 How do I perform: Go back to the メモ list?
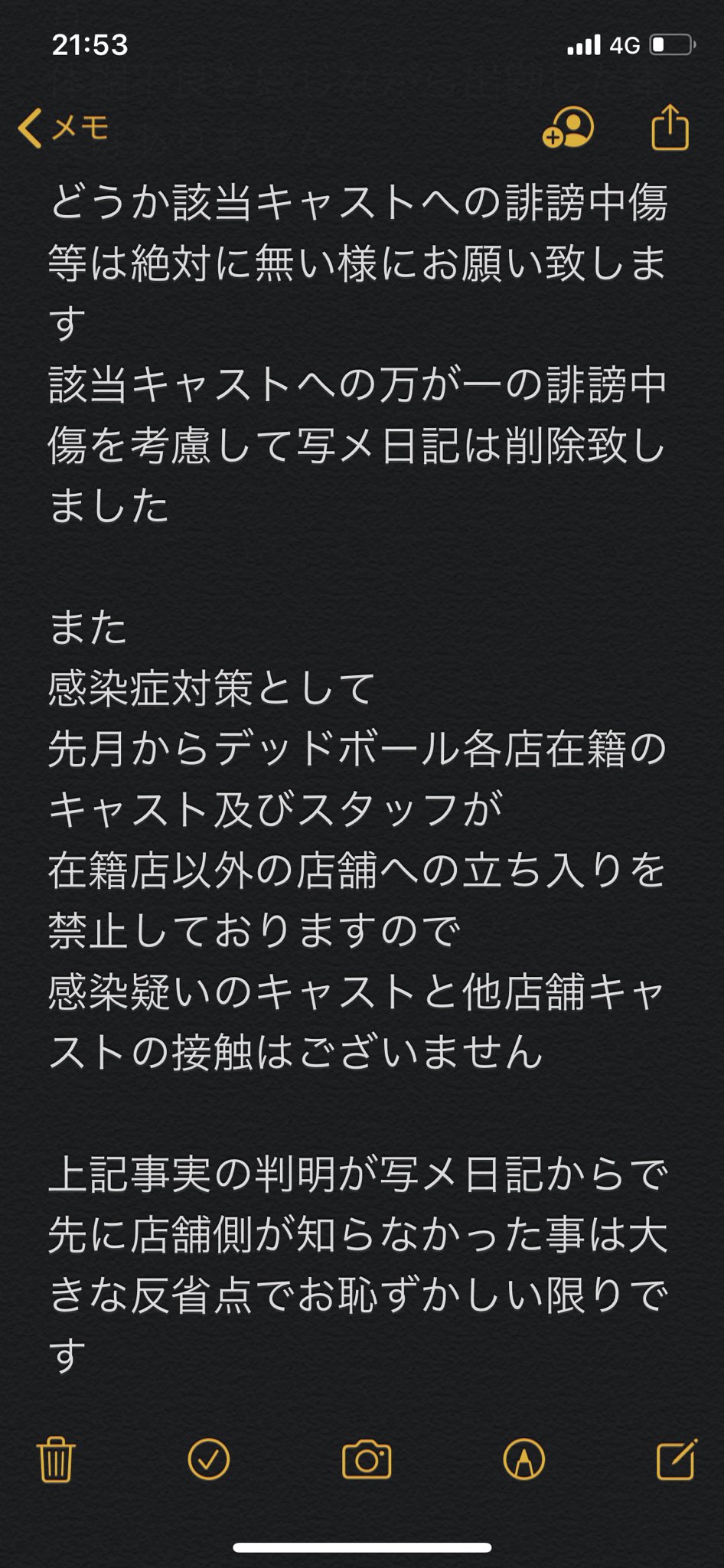tap(64, 128)
